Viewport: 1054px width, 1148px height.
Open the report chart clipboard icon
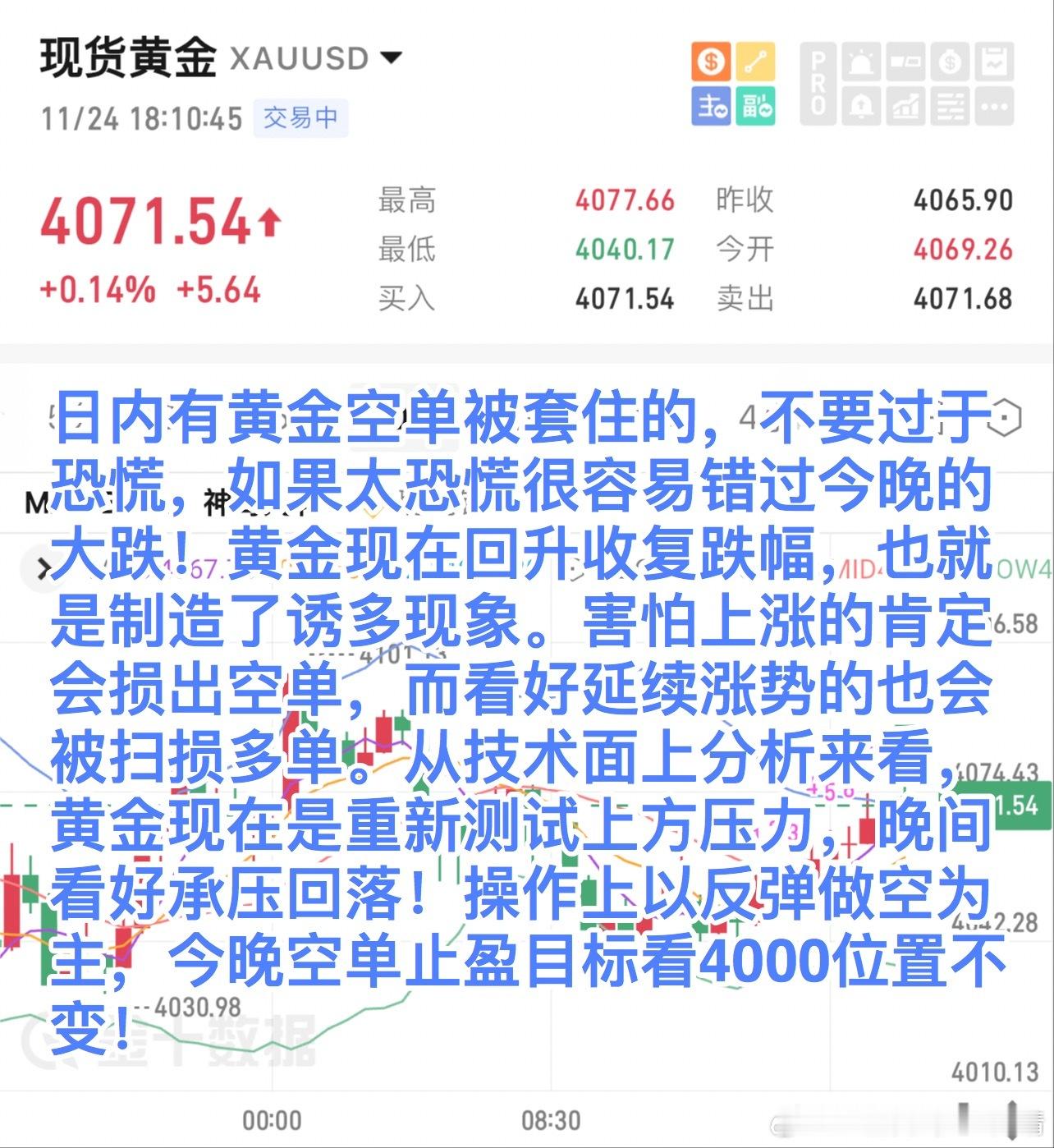click(x=995, y=62)
